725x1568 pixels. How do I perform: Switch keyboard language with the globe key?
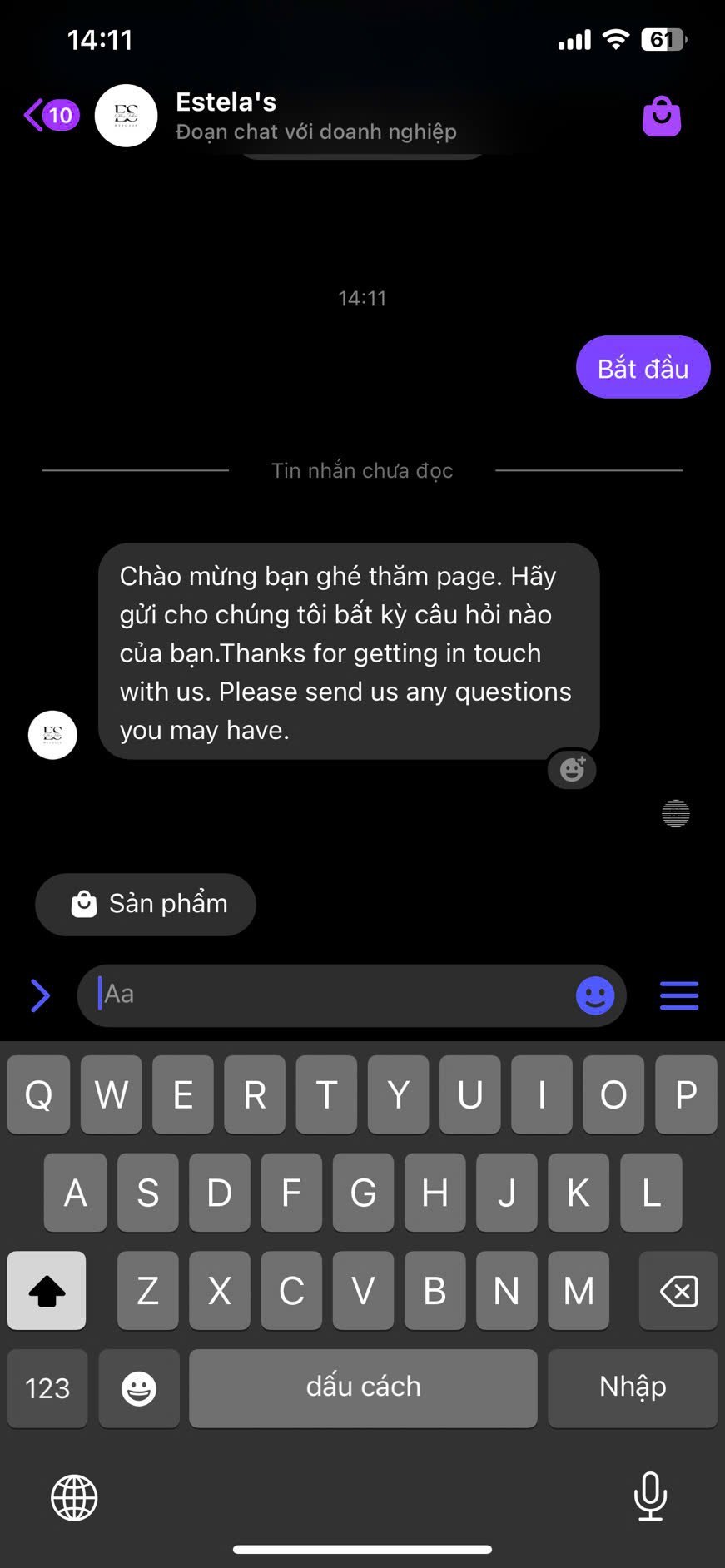click(74, 1497)
